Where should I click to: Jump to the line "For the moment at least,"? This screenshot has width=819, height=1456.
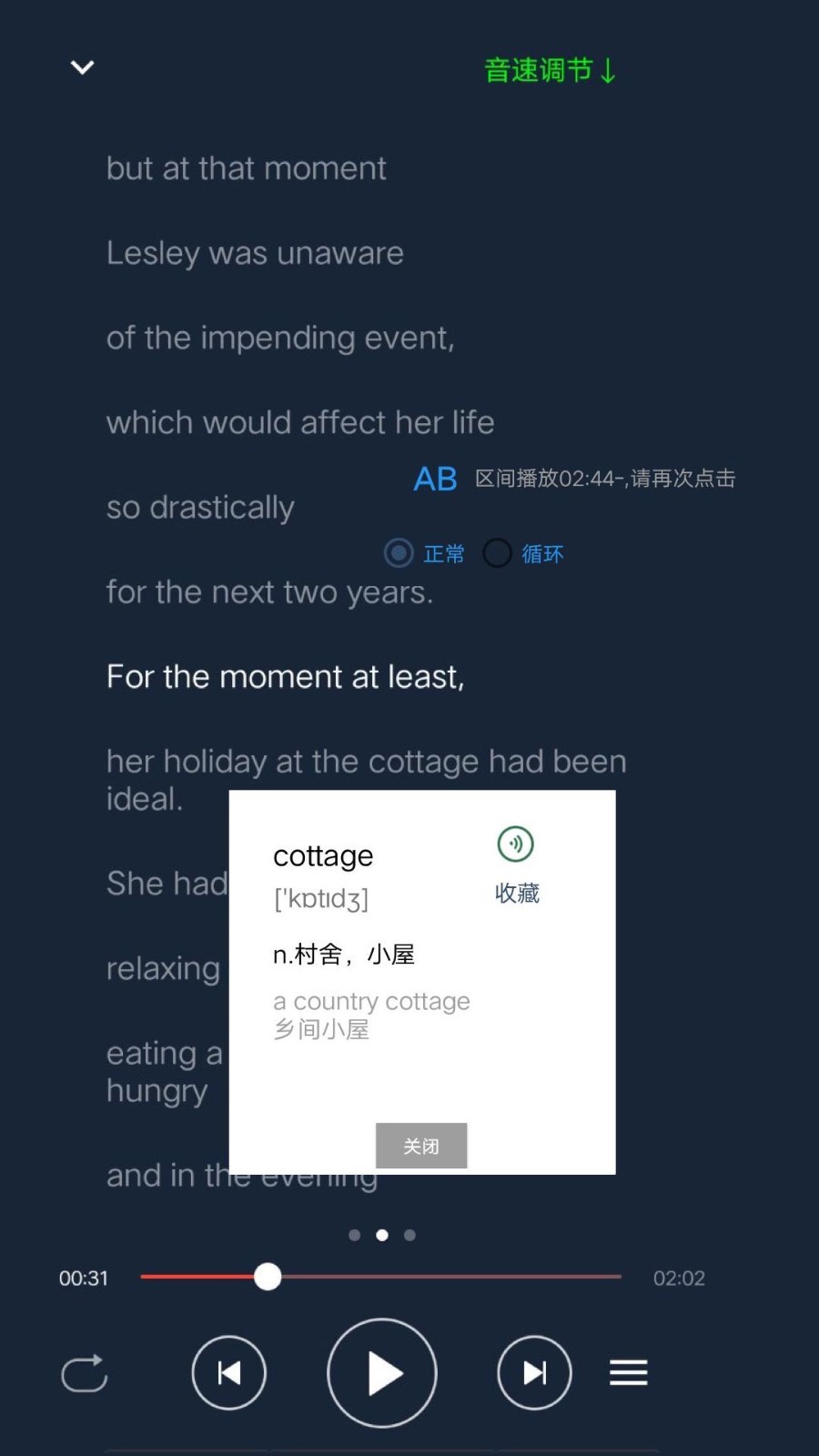tap(285, 677)
